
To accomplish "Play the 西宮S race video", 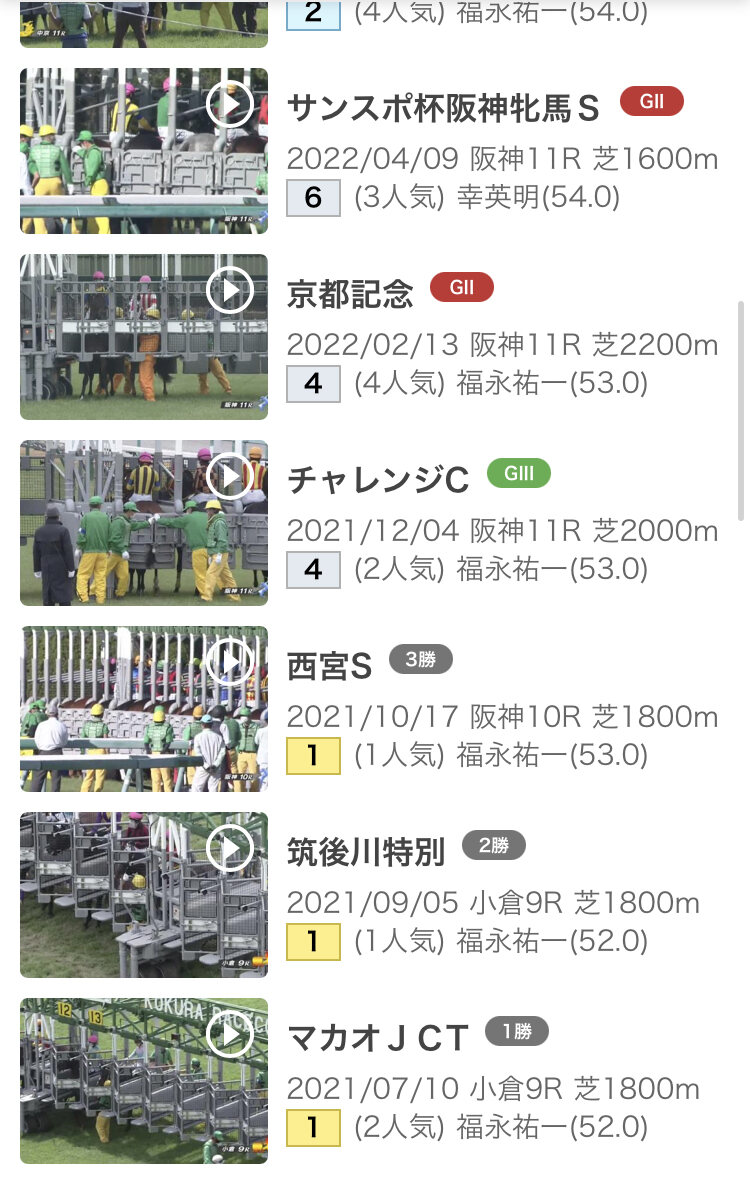I will (230, 662).
